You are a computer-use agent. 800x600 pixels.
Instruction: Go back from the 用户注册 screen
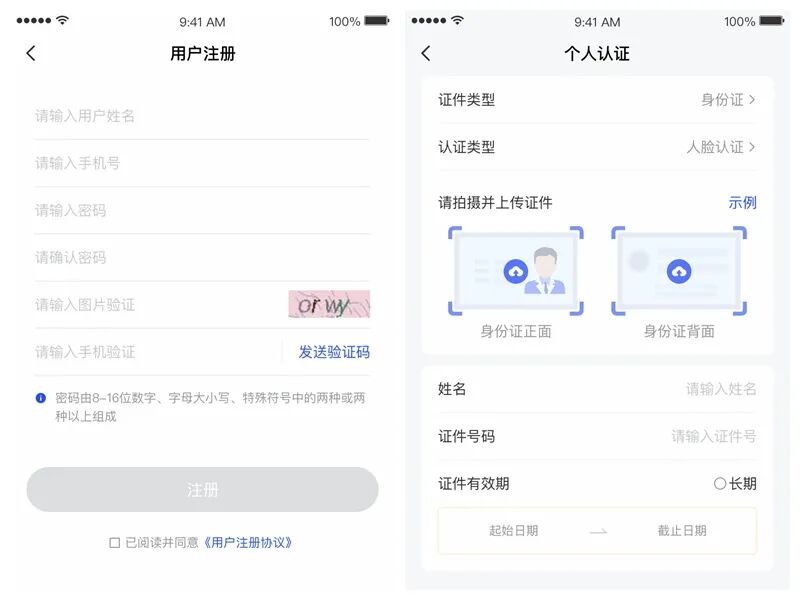tap(31, 53)
